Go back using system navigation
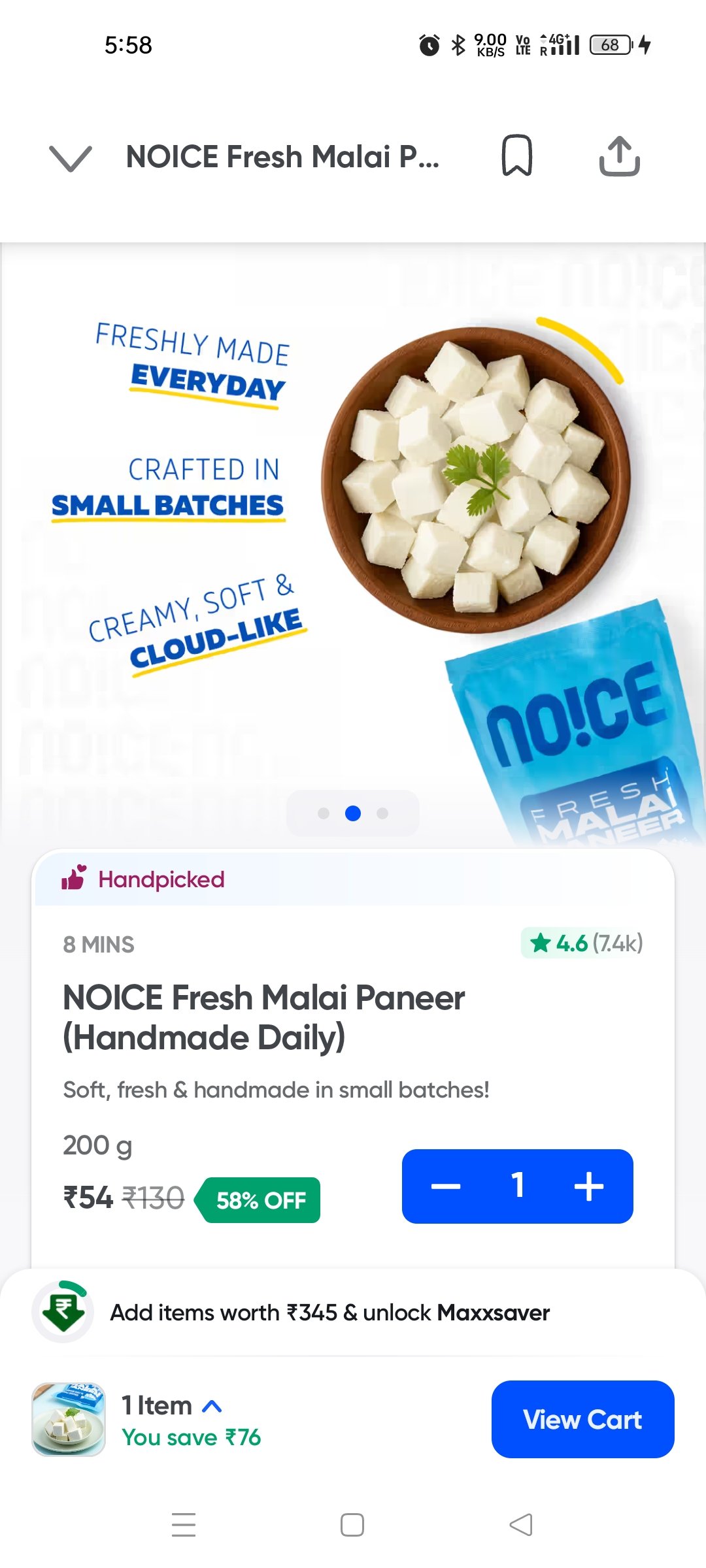The height and width of the screenshot is (1568, 706). (521, 1525)
